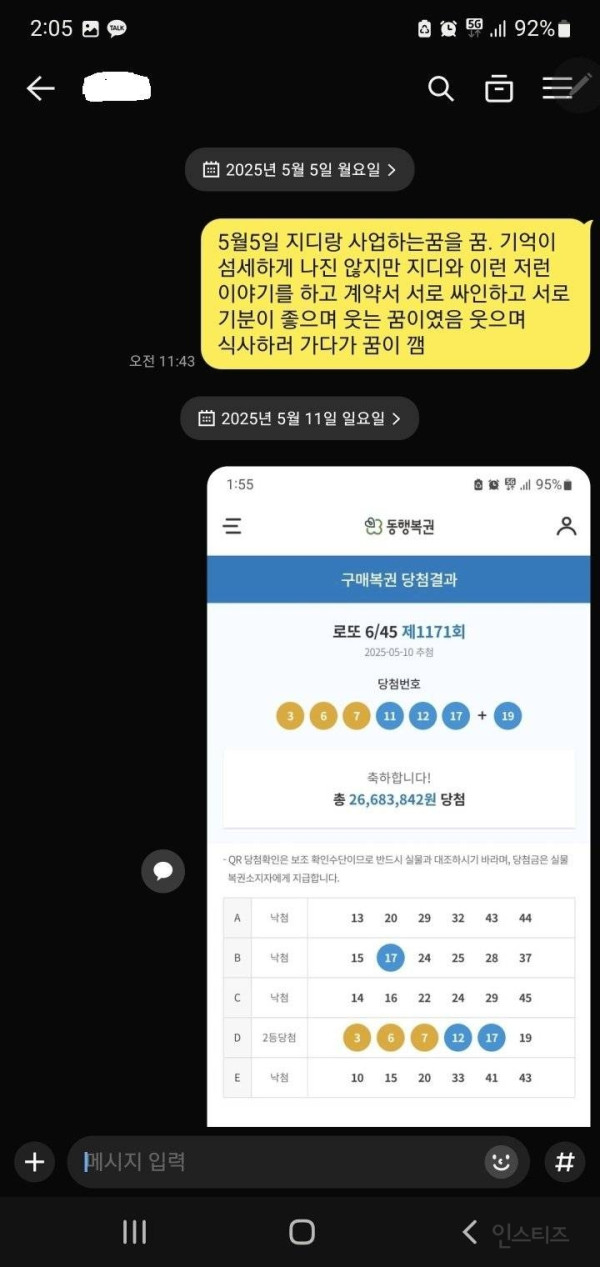Open the May 5, 2025 date chip
The height and width of the screenshot is (1267, 600).
coord(300,170)
